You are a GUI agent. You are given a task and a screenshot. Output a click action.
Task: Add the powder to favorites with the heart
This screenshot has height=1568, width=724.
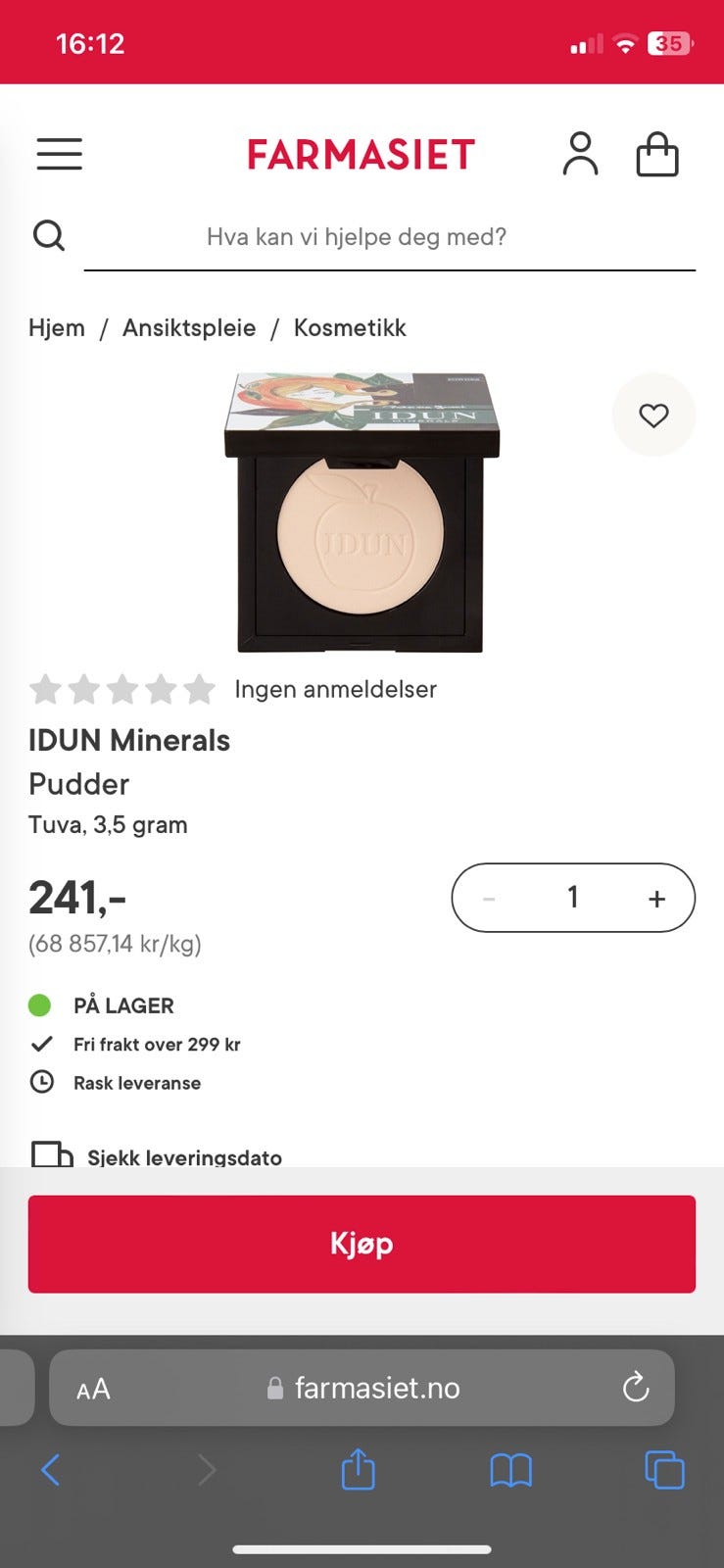point(653,416)
